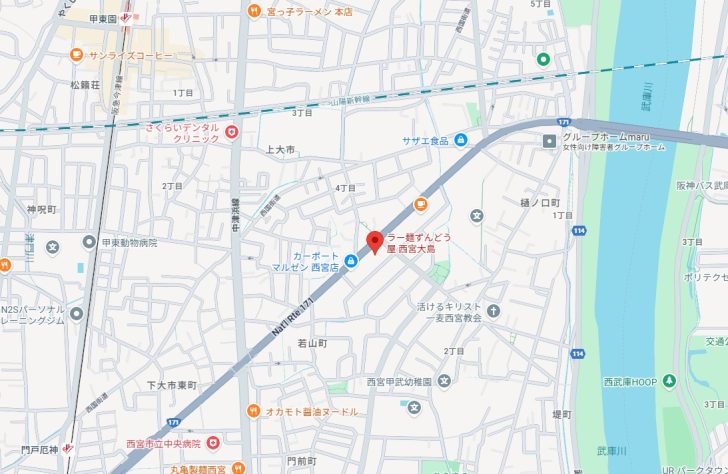
Task: Tap the サザエ食品 shop marker
Action: coord(460,140)
